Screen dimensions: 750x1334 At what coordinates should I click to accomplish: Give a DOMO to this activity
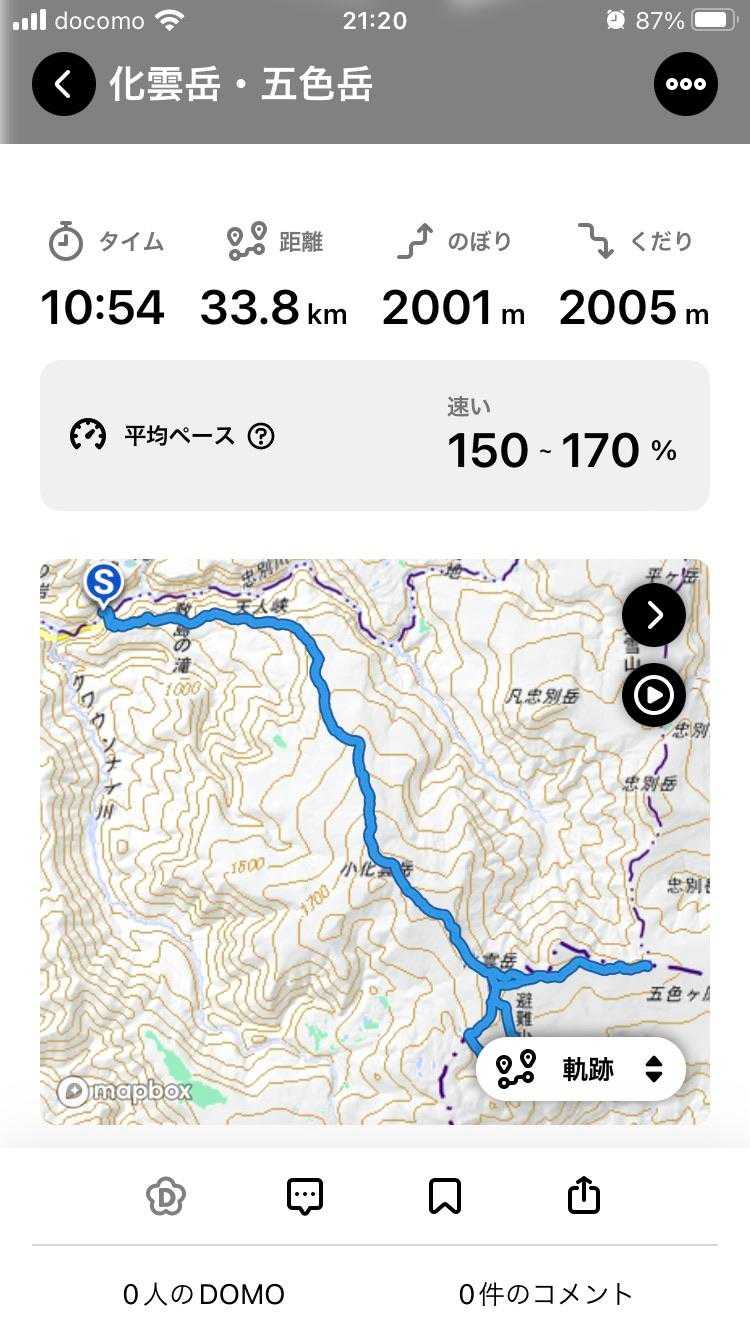(166, 1195)
